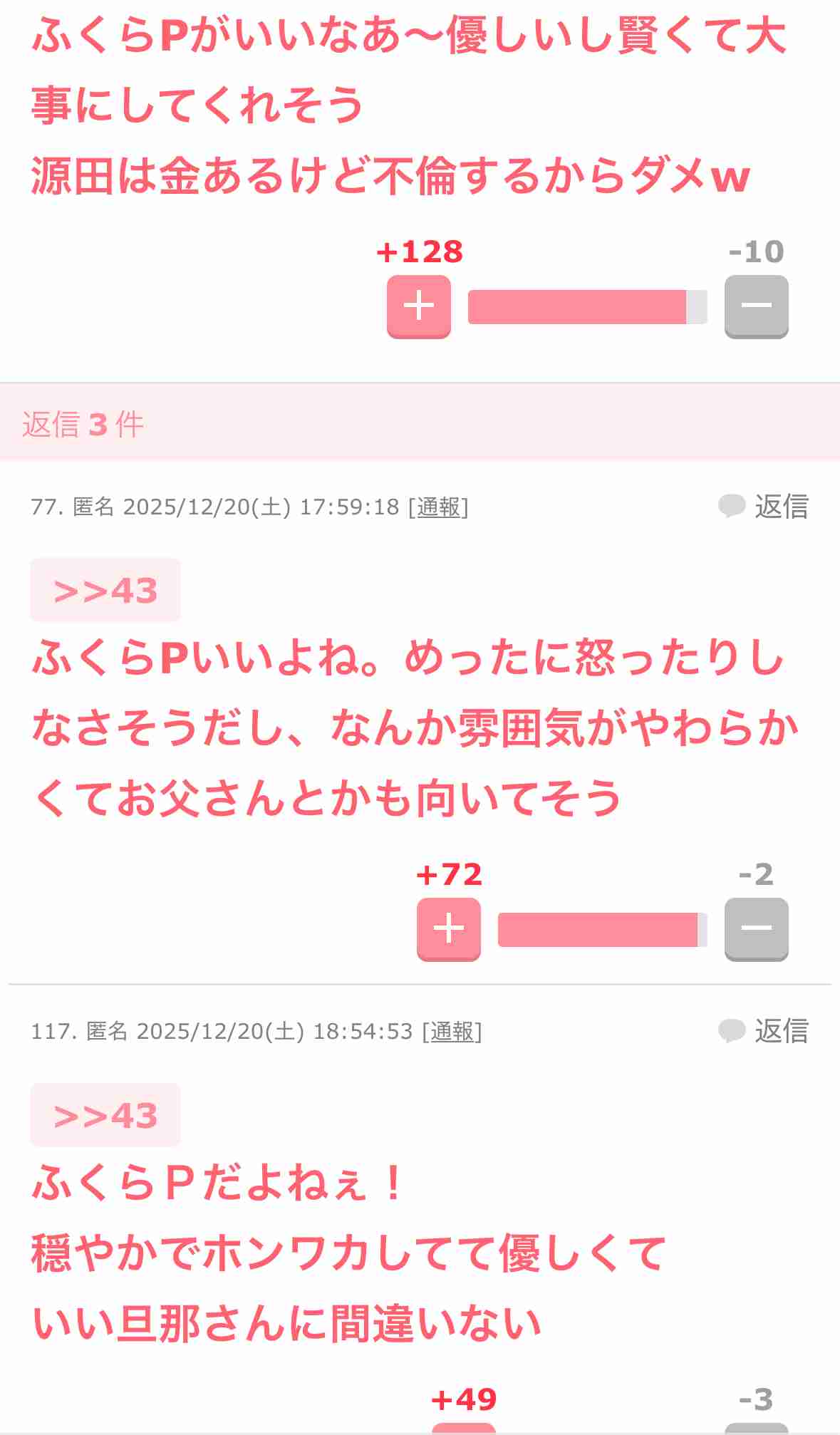This screenshot has width=840, height=1435.
Task: Report comment 77 via 通報 link
Action: 438,507
